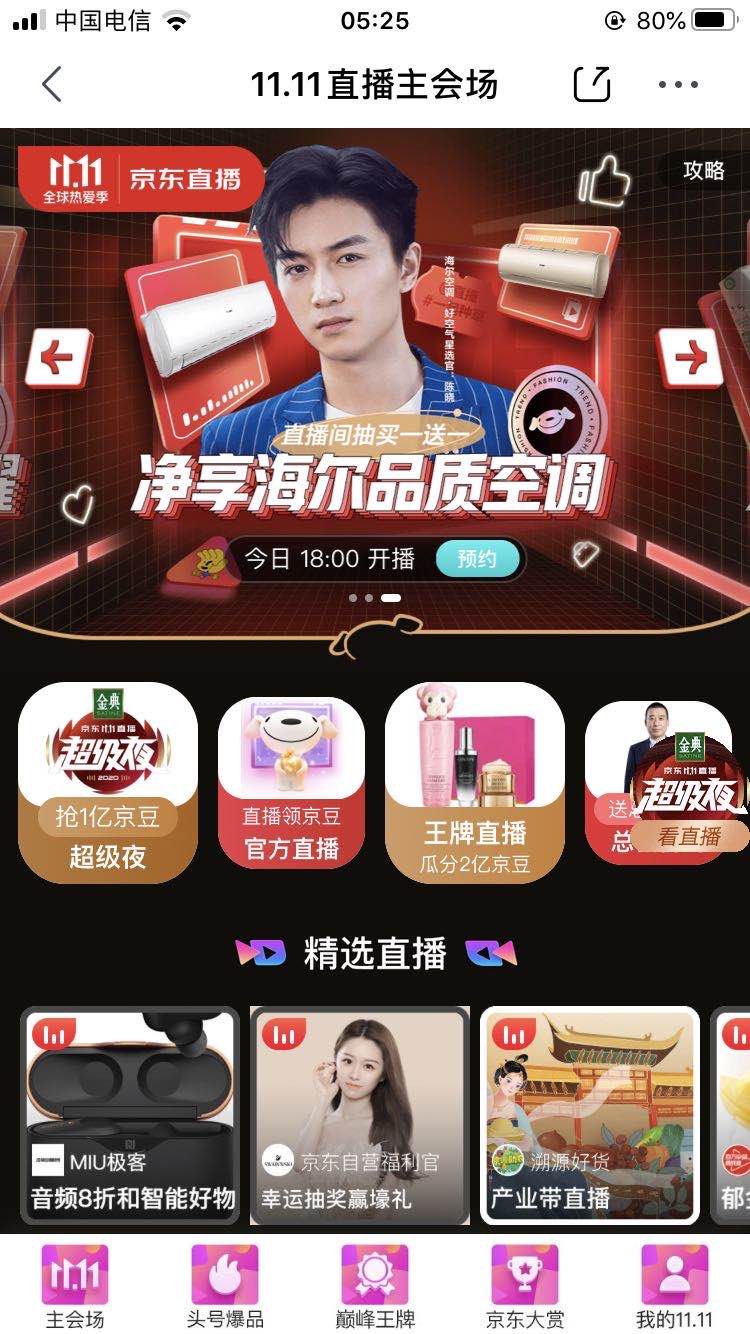The height and width of the screenshot is (1334, 750).
Task: Switch to the 主会场 tab
Action: [75, 1289]
